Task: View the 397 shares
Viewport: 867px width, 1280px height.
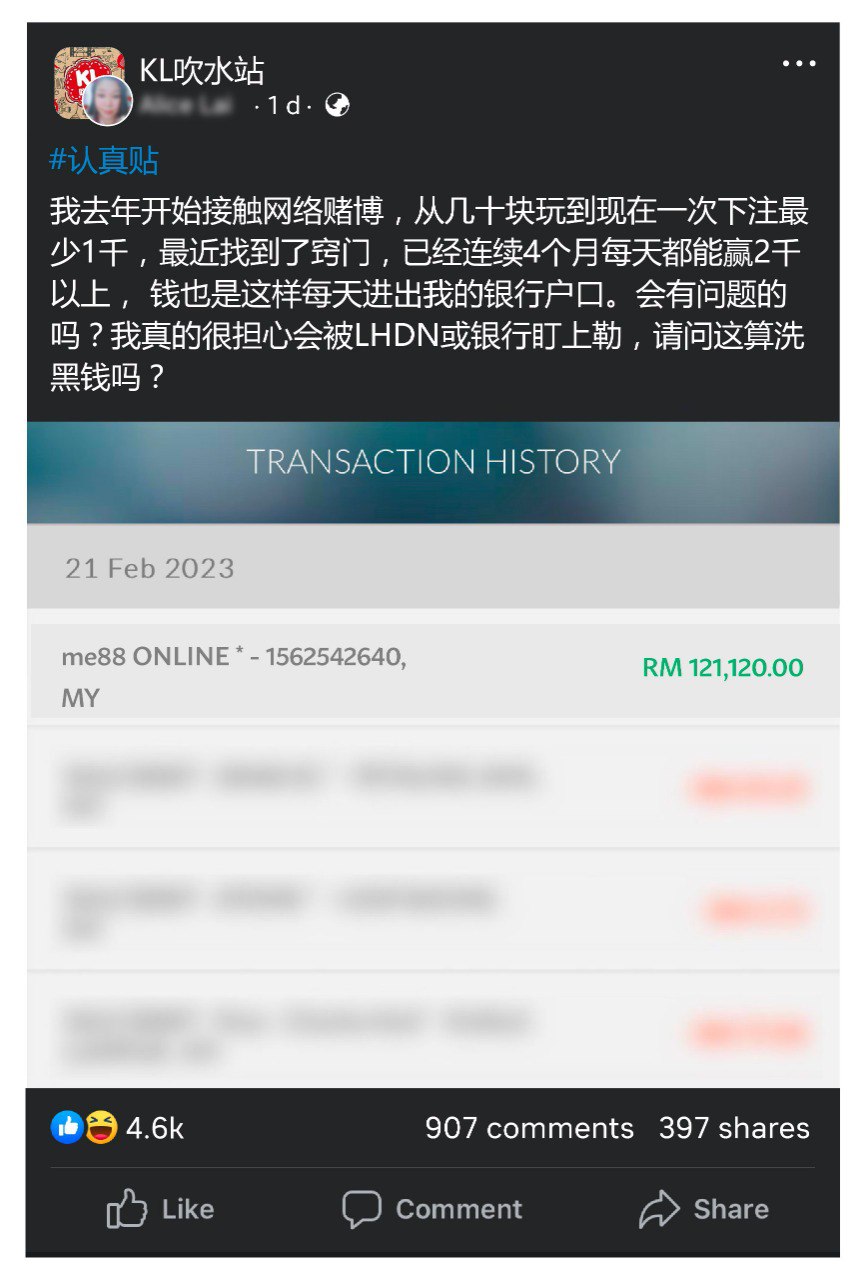Action: 734,1128
